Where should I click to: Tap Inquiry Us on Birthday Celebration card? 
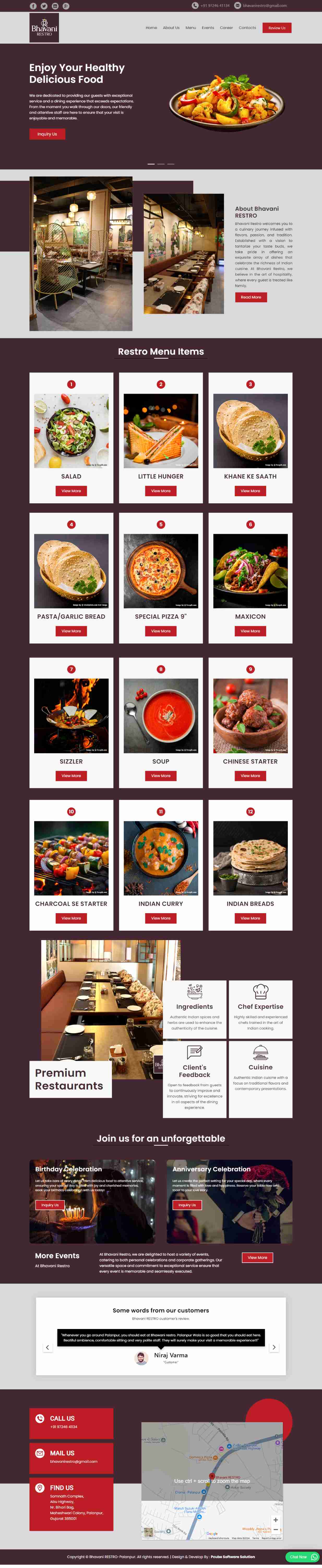(50, 1205)
